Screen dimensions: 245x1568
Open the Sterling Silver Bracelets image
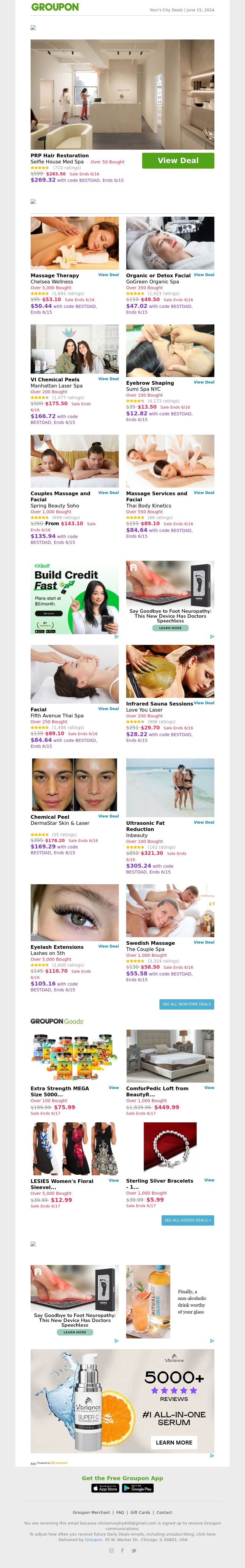coord(170,1148)
